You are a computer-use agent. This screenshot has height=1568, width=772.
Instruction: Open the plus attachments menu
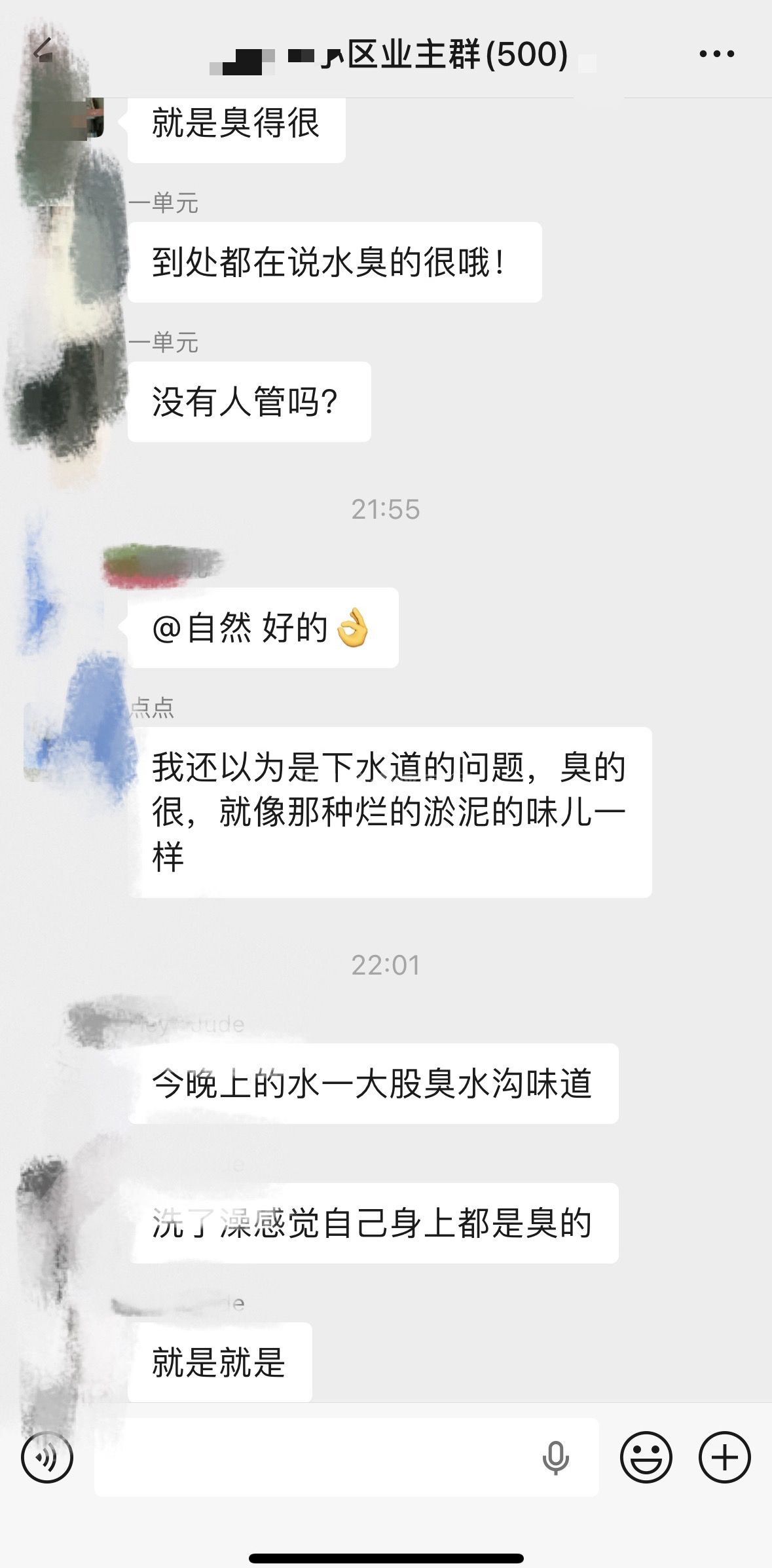(724, 1457)
